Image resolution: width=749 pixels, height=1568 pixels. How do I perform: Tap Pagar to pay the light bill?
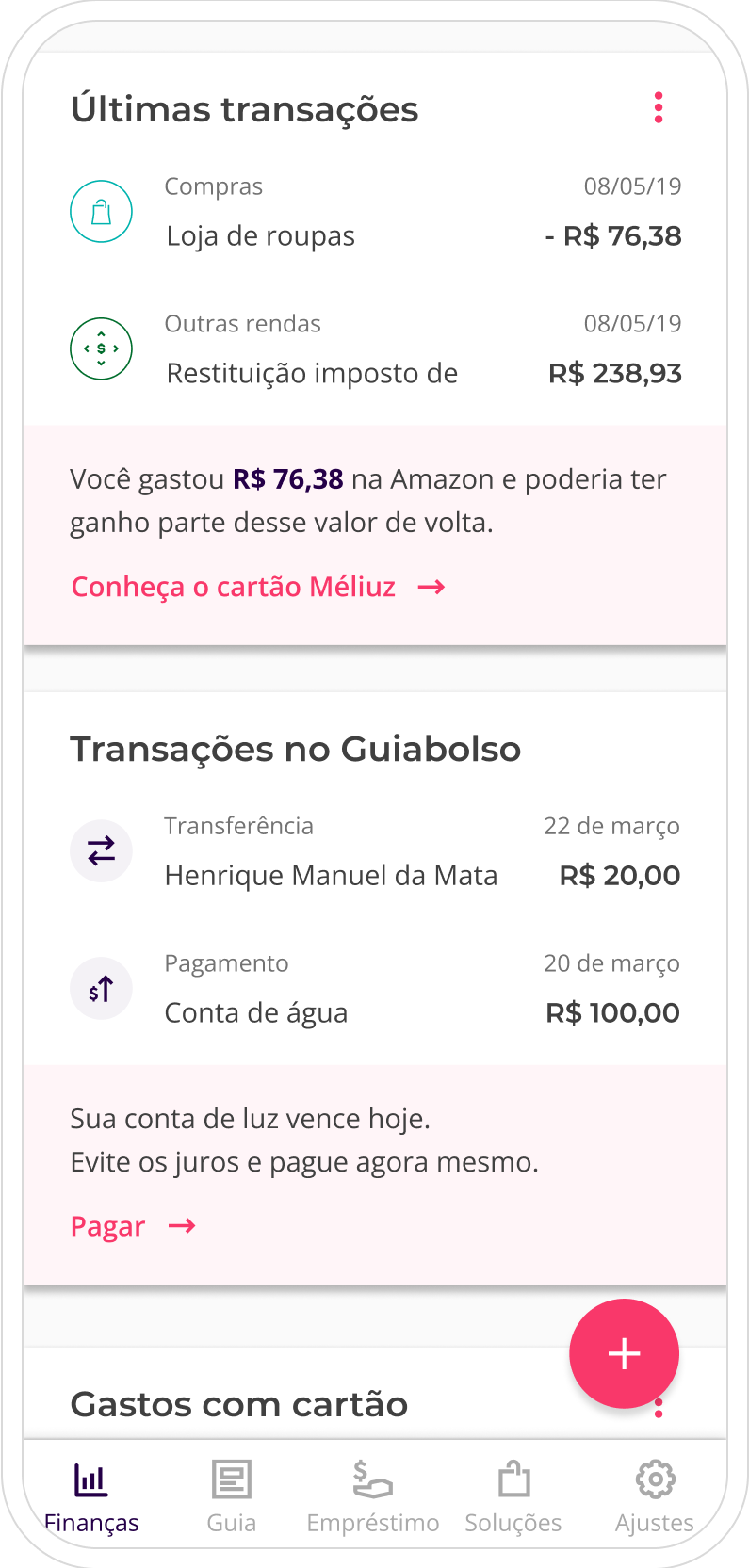[133, 1226]
